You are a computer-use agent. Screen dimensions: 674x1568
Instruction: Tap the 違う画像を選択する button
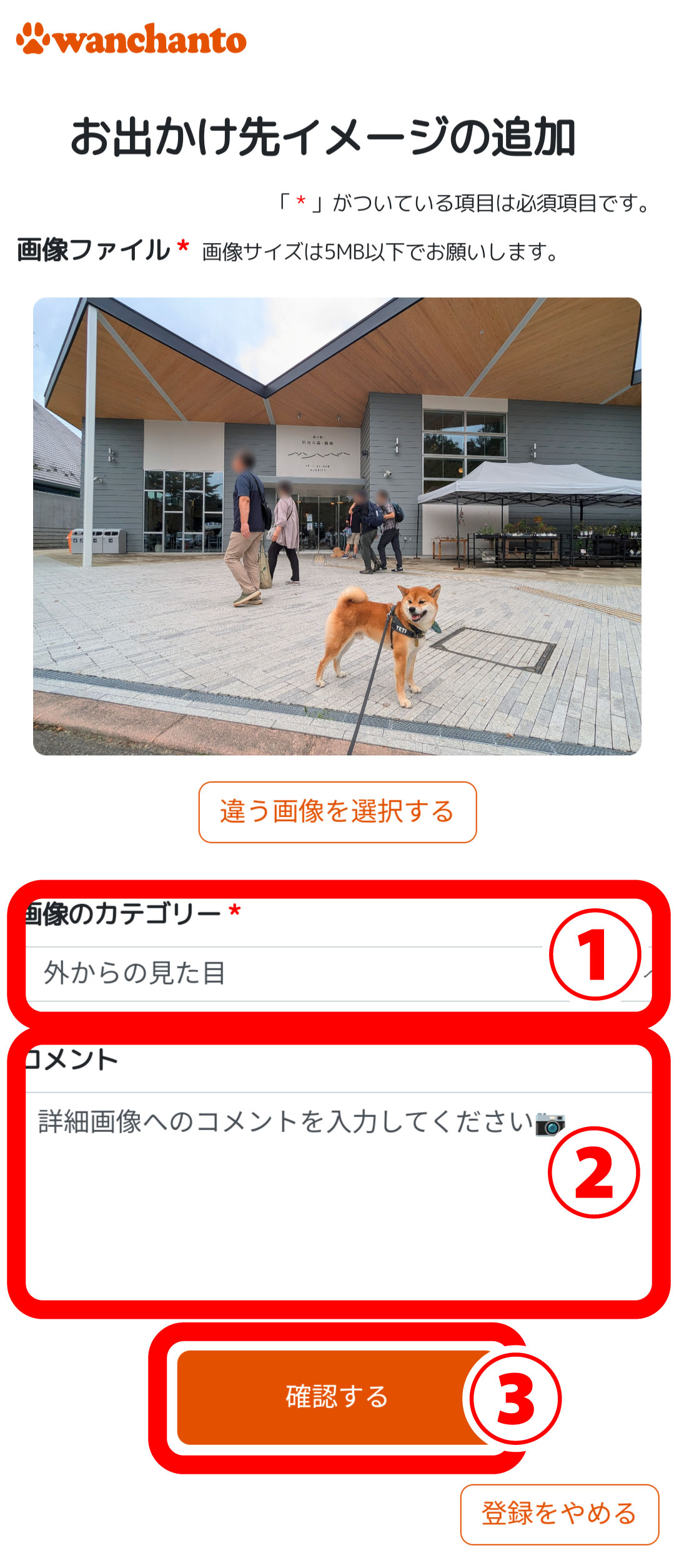pyautogui.click(x=337, y=811)
